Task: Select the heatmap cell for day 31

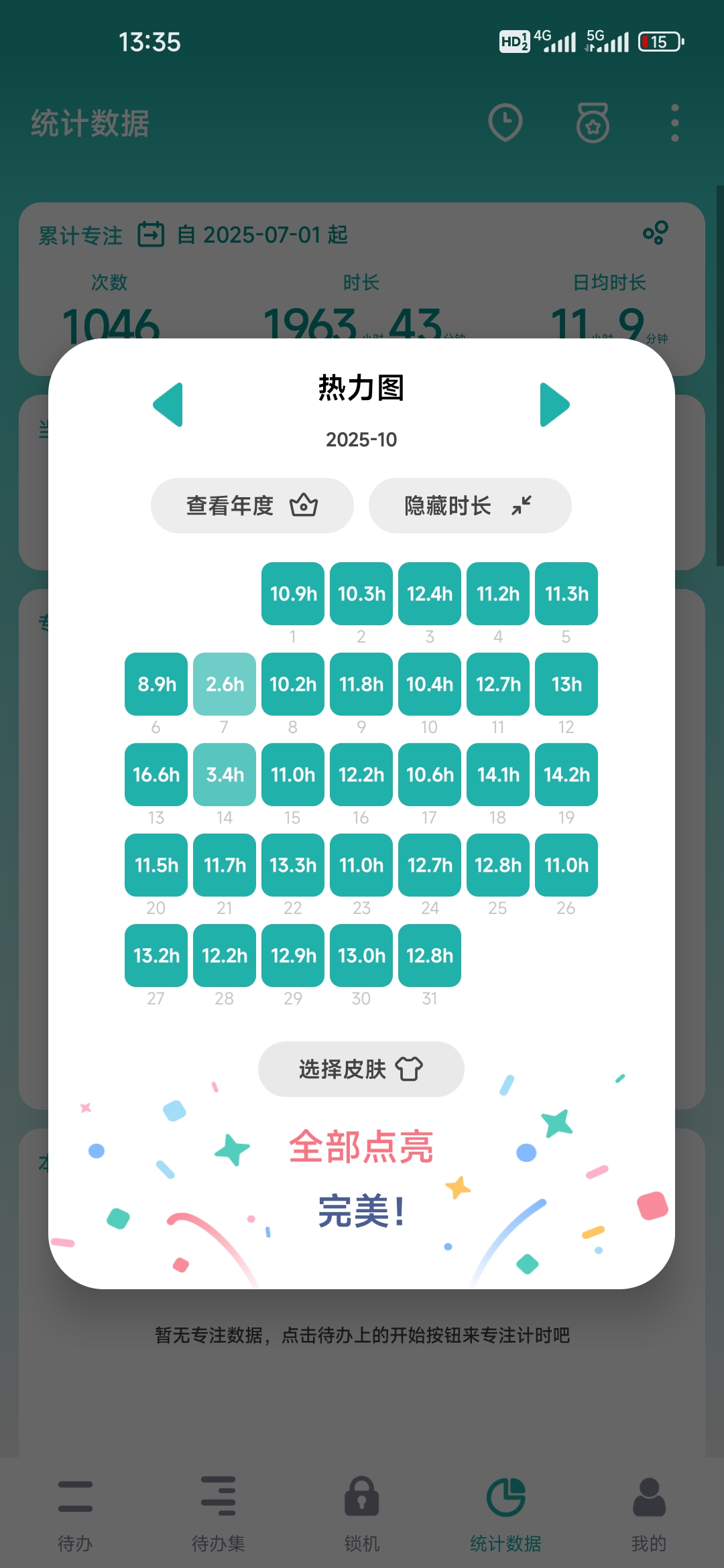Action: coord(430,956)
